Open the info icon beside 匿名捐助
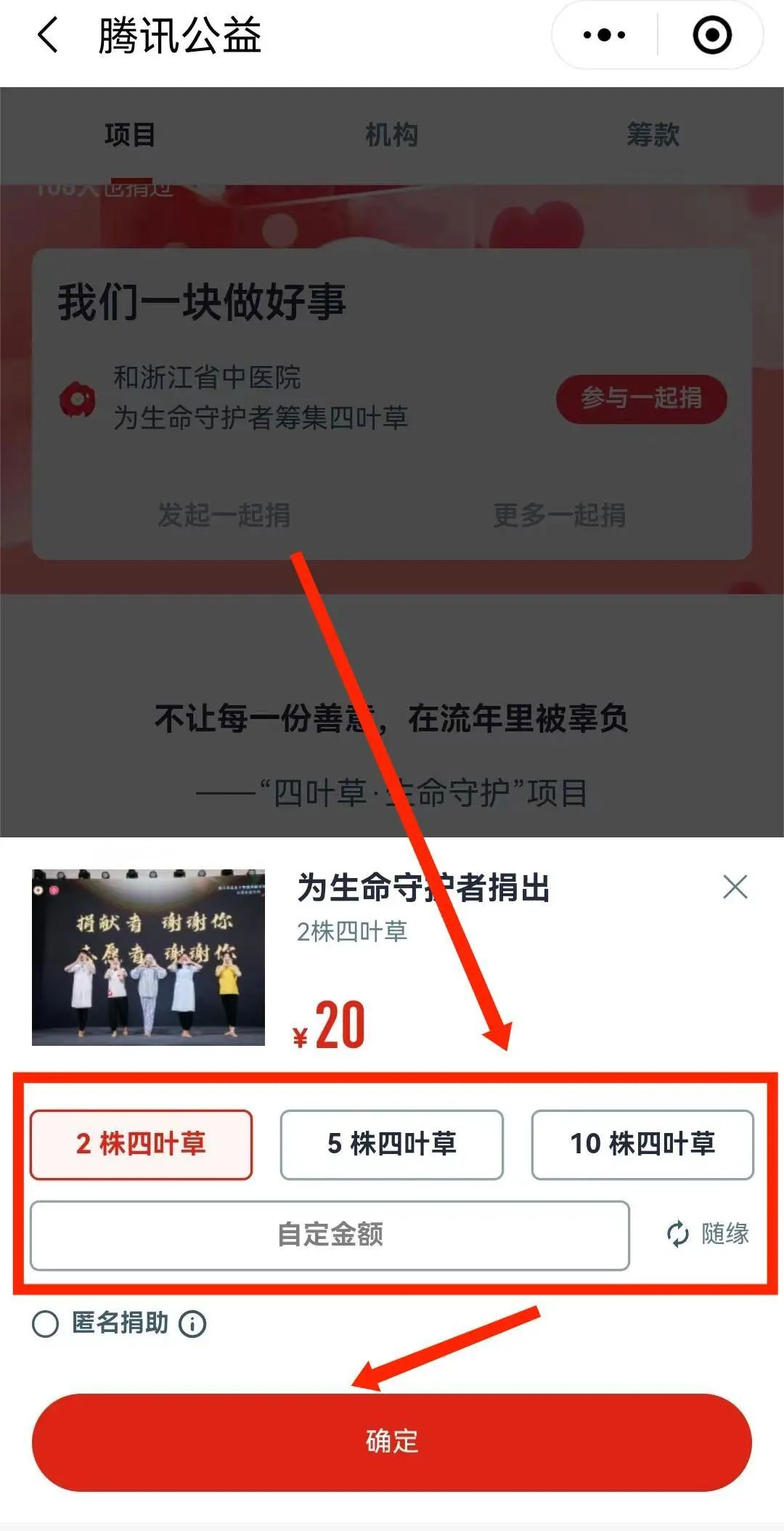 coord(192,1323)
